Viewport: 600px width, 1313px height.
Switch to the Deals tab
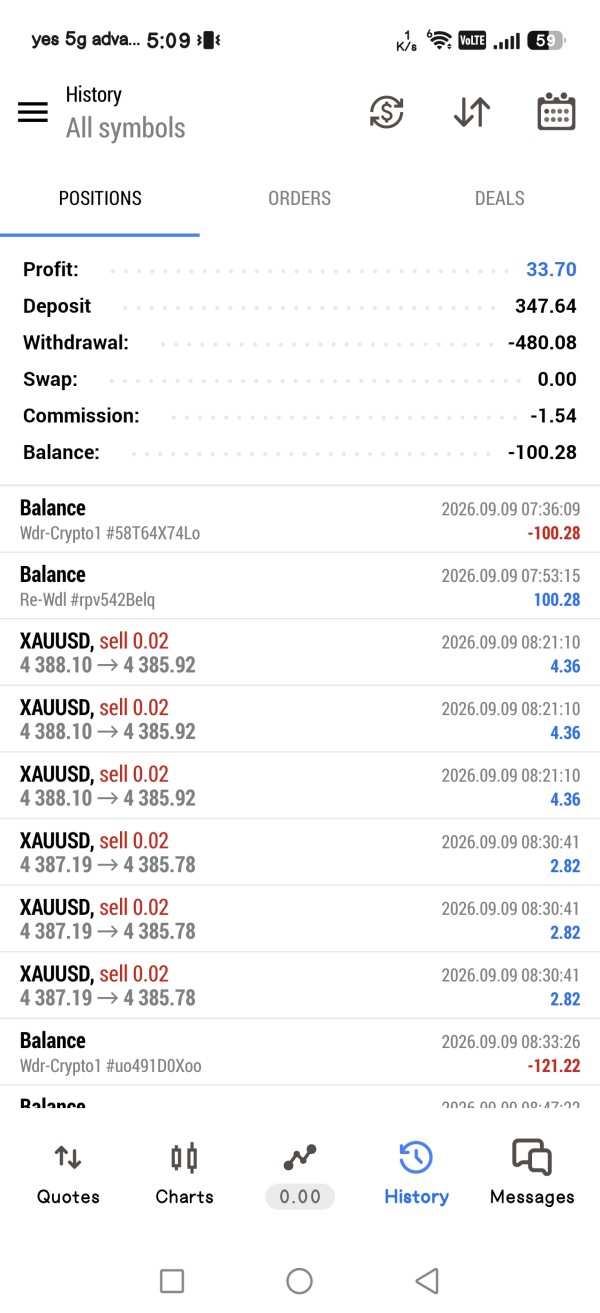[x=500, y=198]
